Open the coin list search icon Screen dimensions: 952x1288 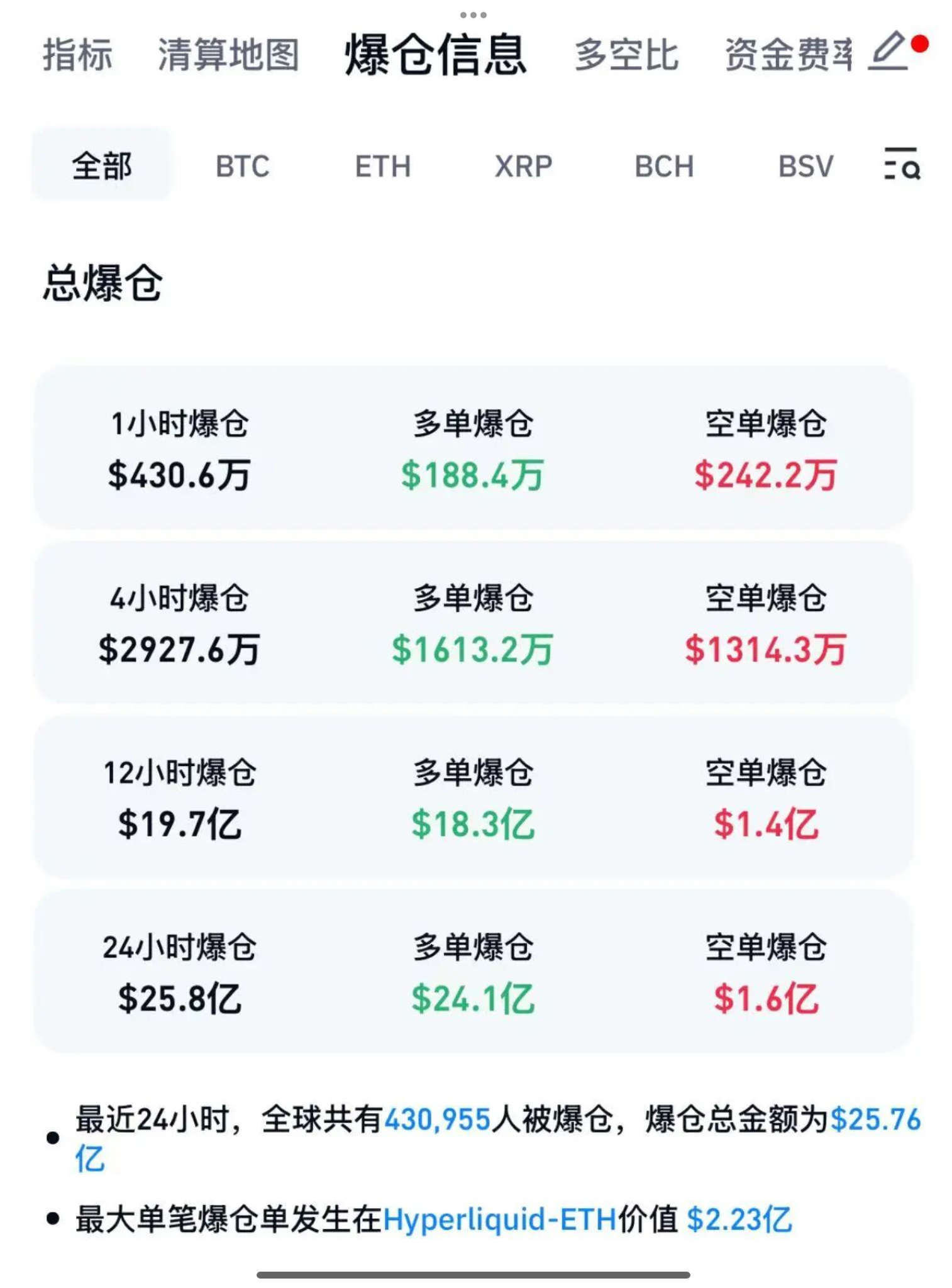pyautogui.click(x=902, y=165)
